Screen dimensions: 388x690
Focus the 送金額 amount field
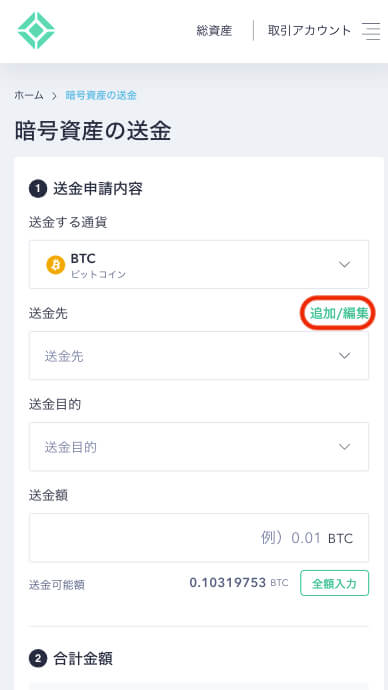pos(199,538)
